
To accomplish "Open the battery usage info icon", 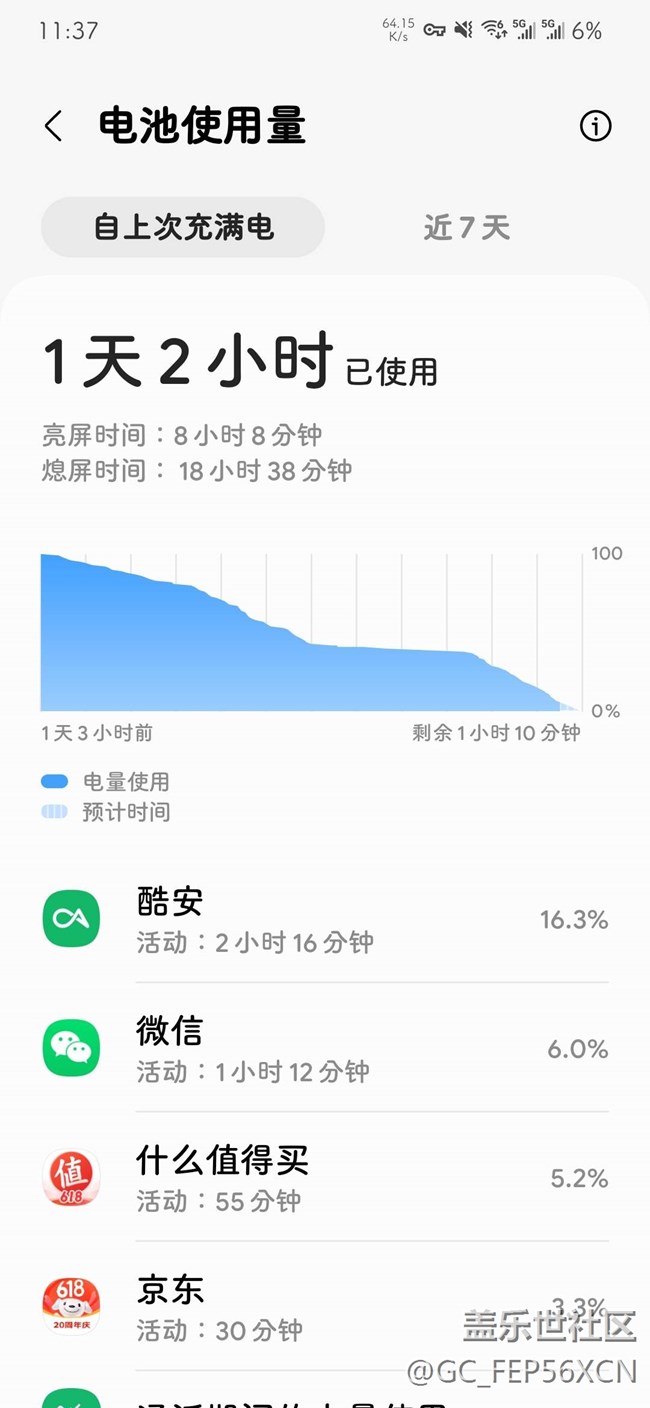I will point(595,126).
